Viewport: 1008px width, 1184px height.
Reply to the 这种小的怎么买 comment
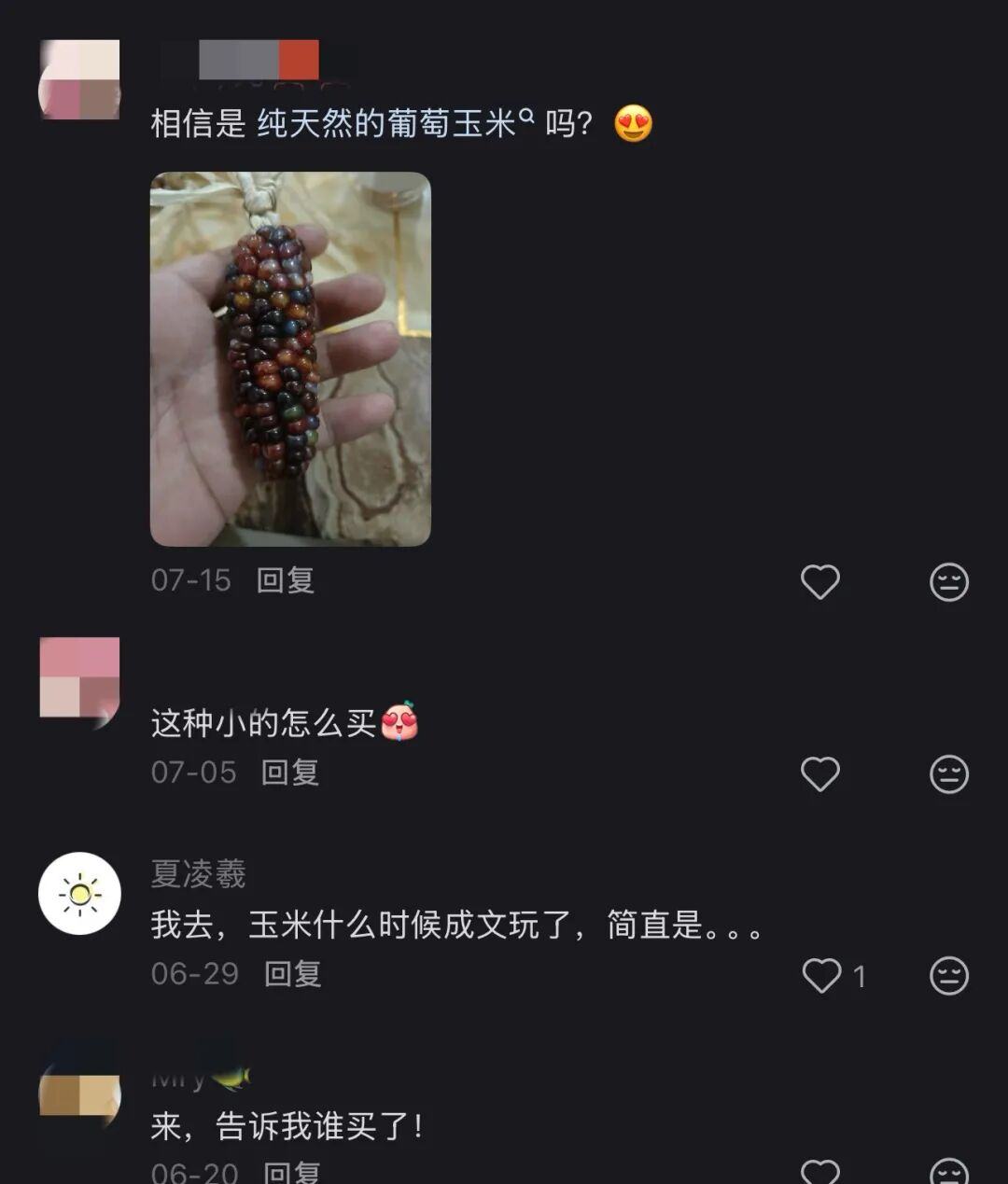tap(290, 773)
